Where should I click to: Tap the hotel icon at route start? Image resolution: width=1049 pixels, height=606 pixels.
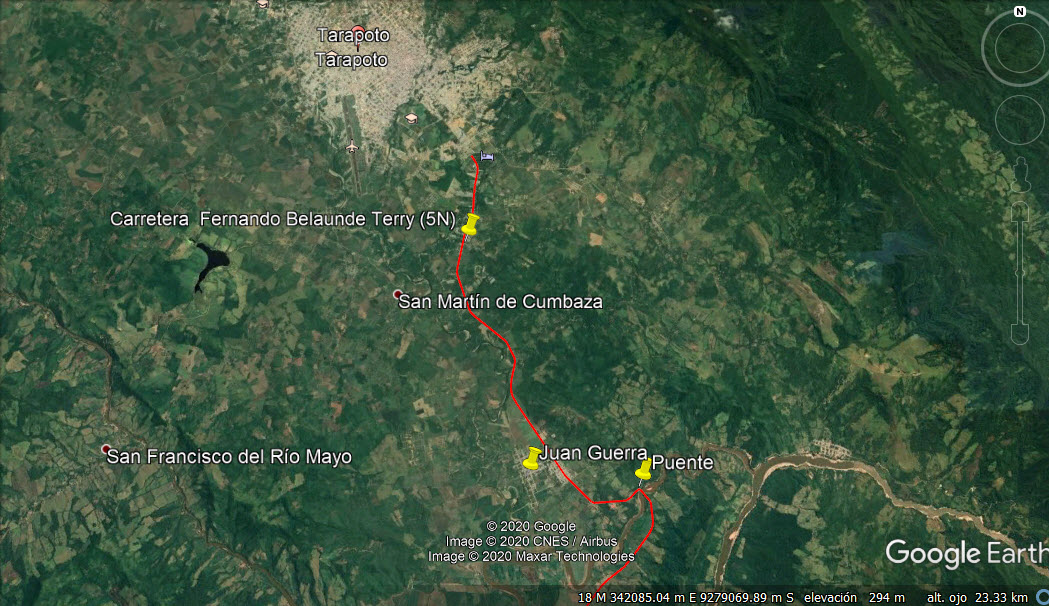point(487,156)
